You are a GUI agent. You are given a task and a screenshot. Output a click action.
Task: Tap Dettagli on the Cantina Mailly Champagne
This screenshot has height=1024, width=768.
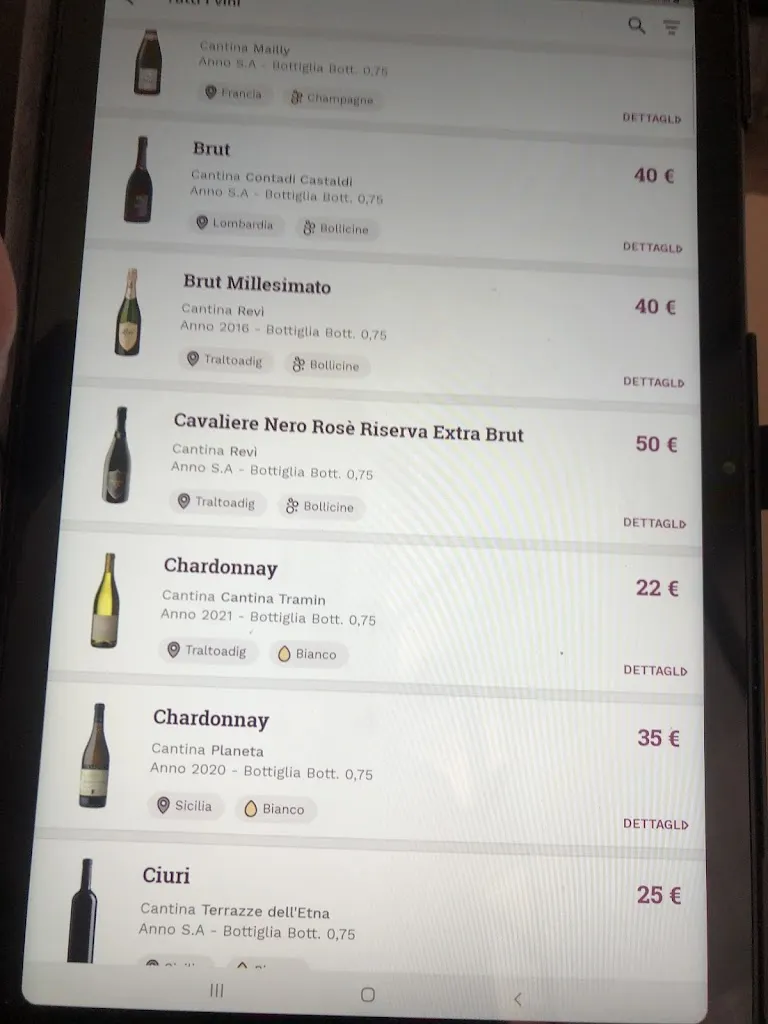pyautogui.click(x=651, y=118)
